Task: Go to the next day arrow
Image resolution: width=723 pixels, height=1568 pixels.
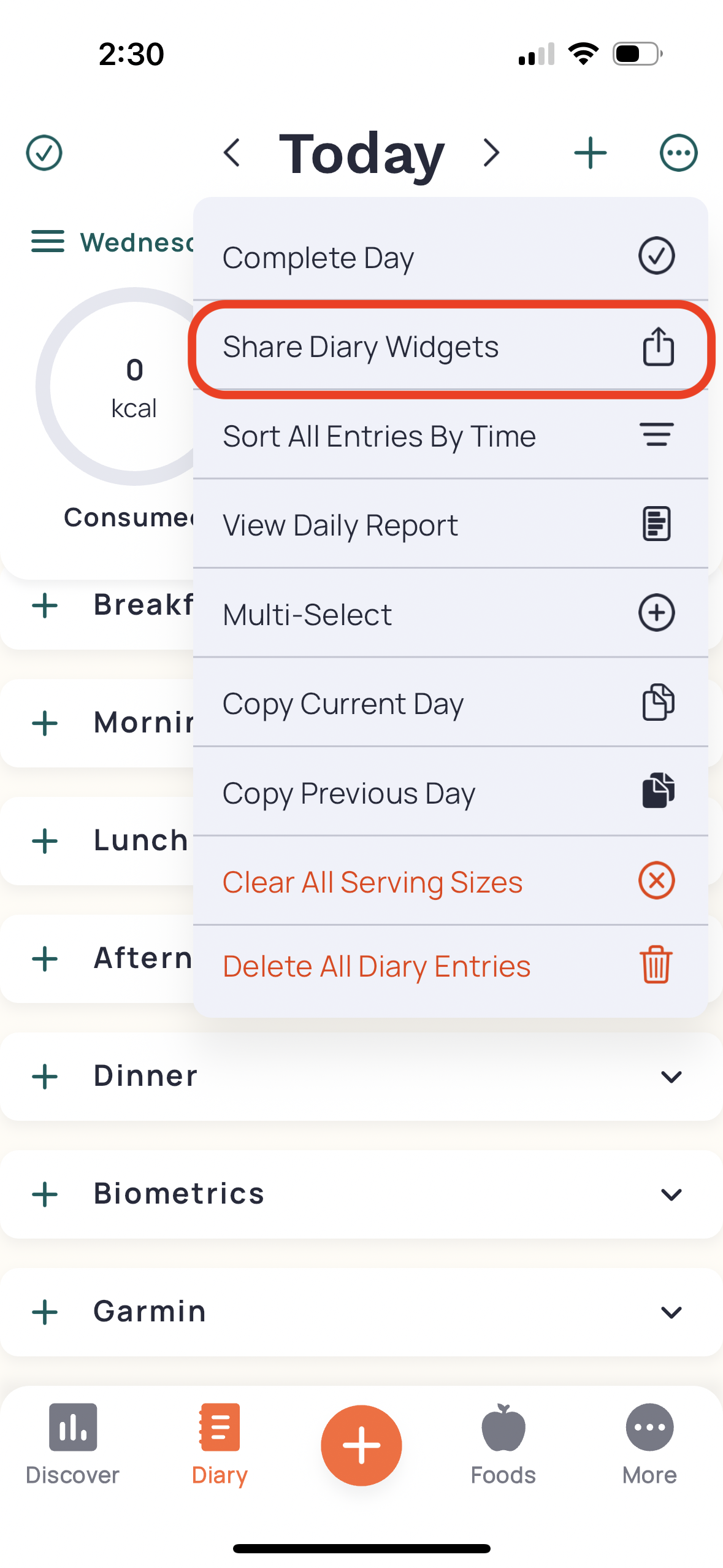Action: click(x=491, y=153)
